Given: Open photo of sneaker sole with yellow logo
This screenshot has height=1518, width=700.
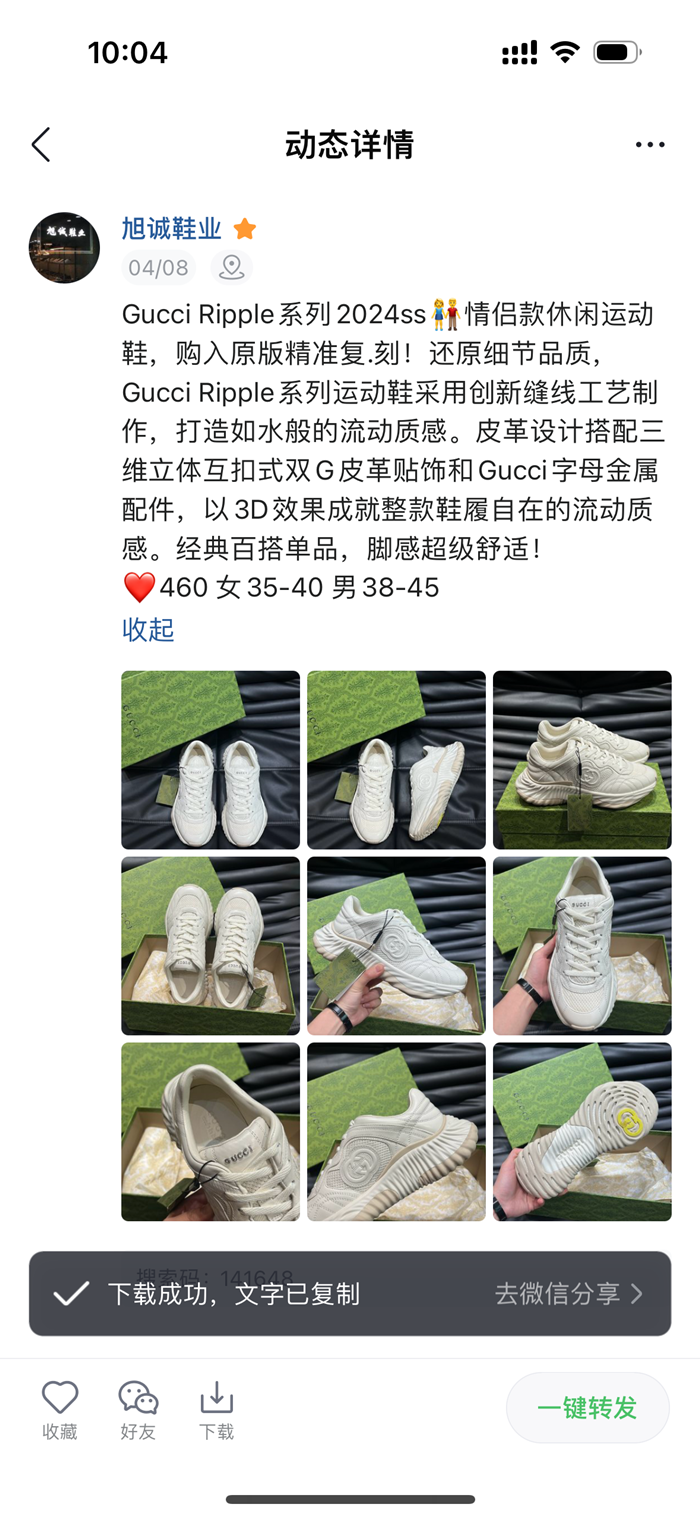Looking at the screenshot, I should [582, 1131].
